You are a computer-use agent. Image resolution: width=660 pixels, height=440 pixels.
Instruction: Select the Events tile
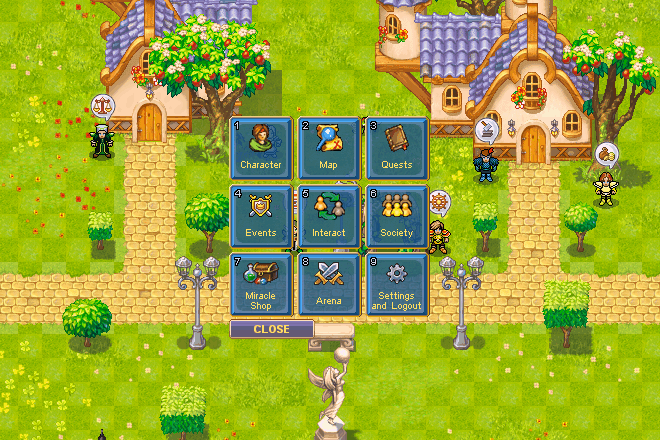(x=262, y=216)
